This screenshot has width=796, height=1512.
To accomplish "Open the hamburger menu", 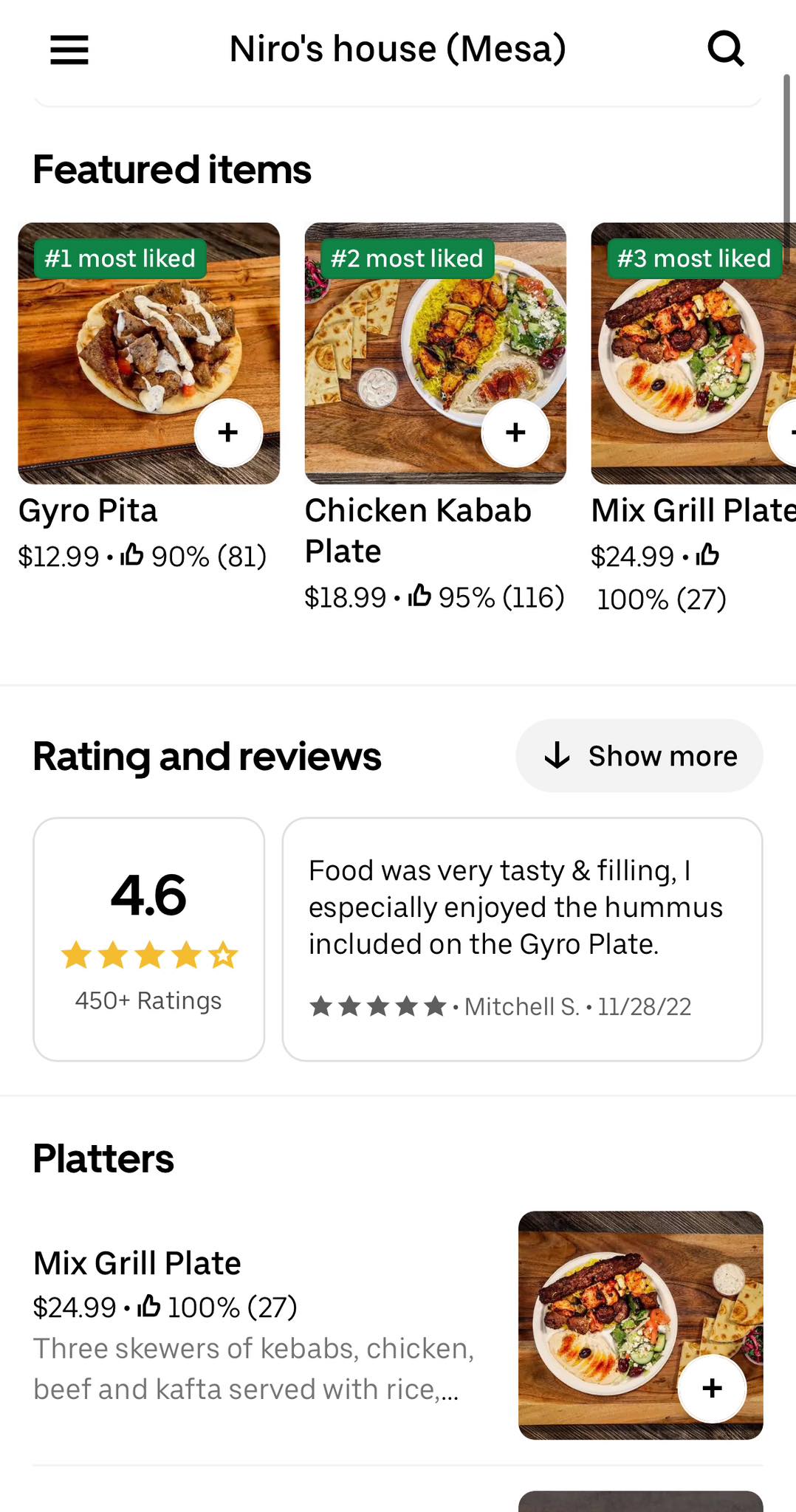I will [69, 50].
